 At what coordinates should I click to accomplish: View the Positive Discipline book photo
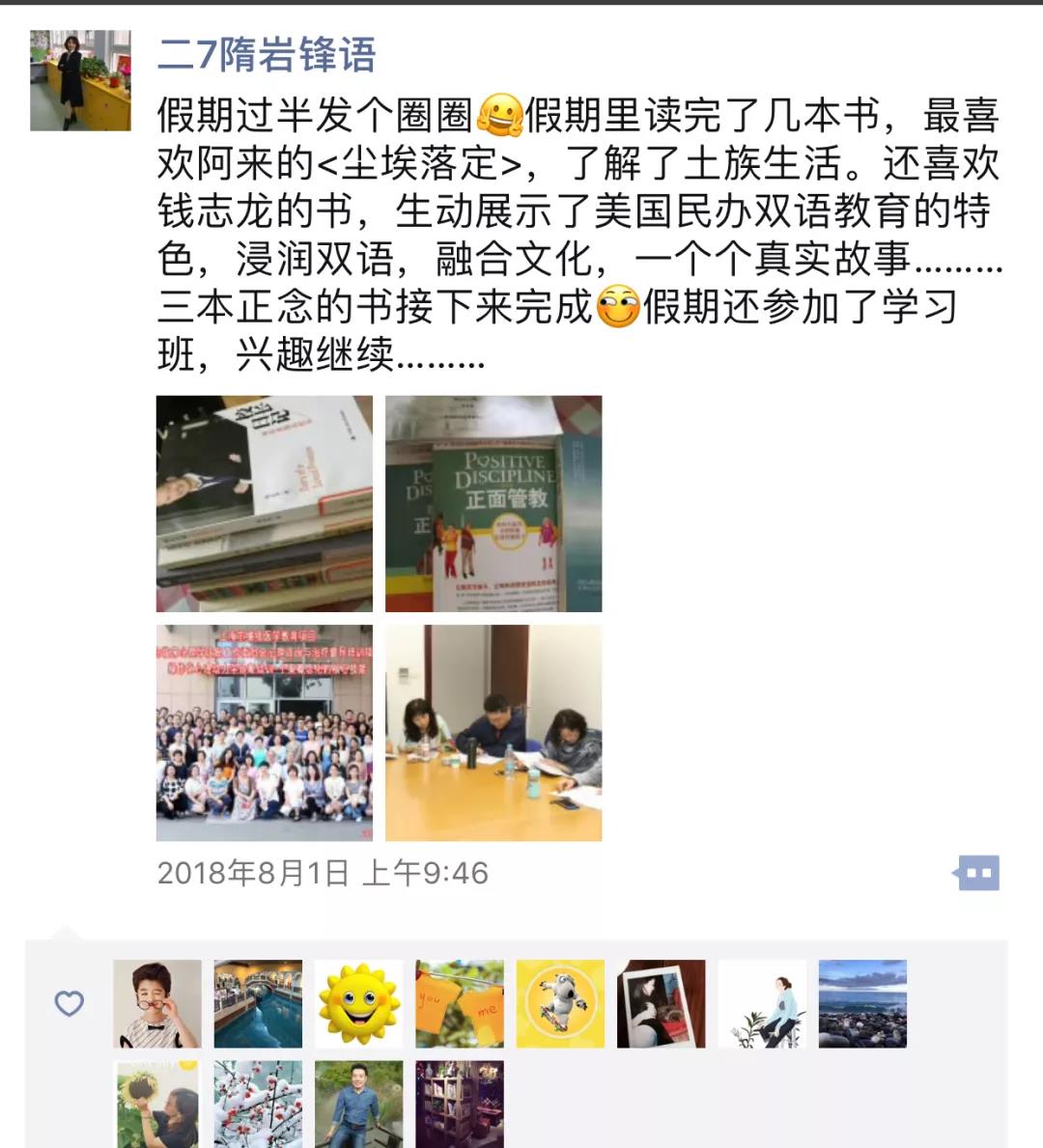(x=493, y=503)
